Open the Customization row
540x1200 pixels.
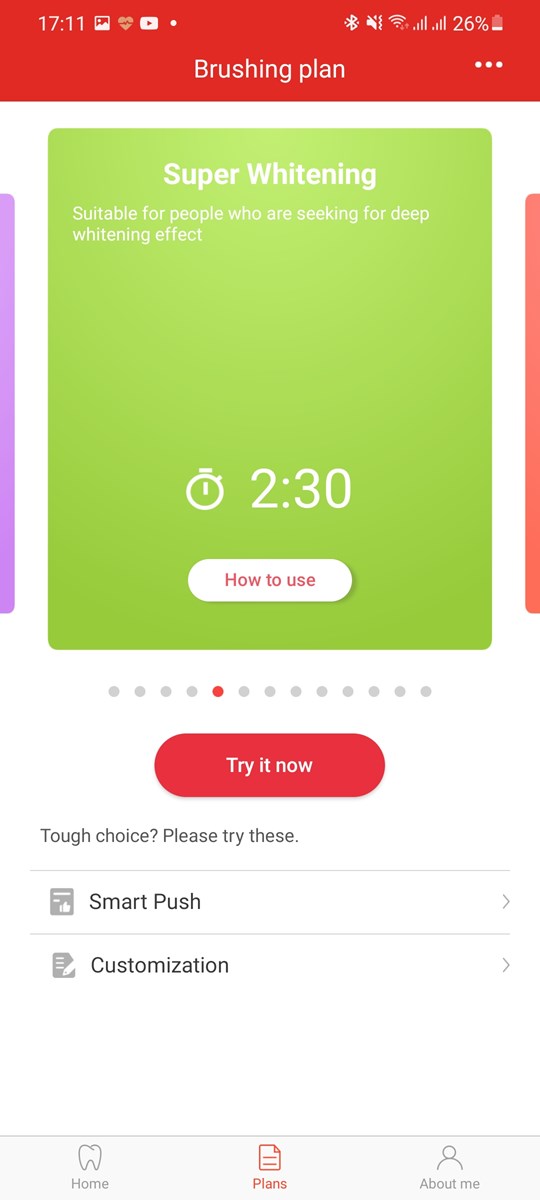(x=270, y=965)
